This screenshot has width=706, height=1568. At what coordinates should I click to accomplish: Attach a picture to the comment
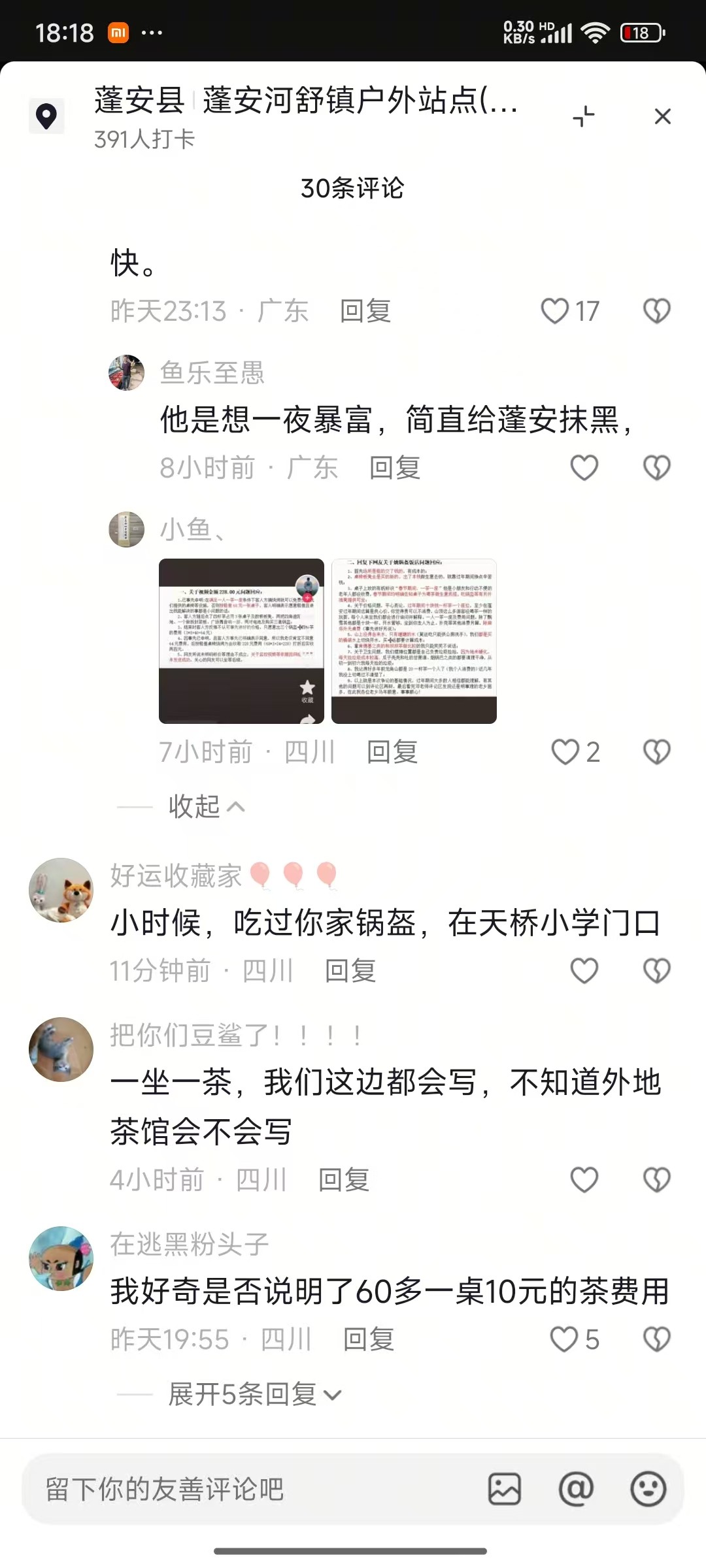pos(505,1490)
